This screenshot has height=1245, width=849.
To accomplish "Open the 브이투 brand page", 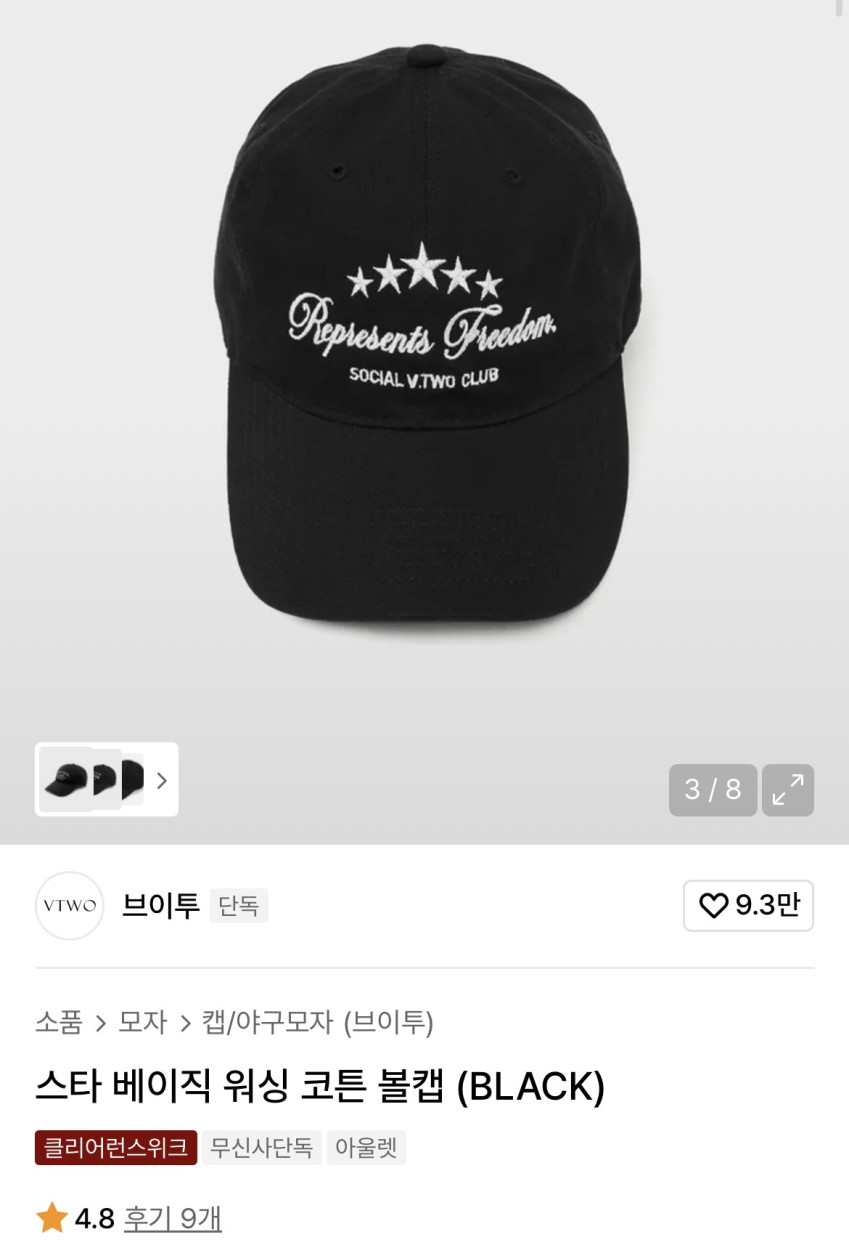I will [160, 906].
